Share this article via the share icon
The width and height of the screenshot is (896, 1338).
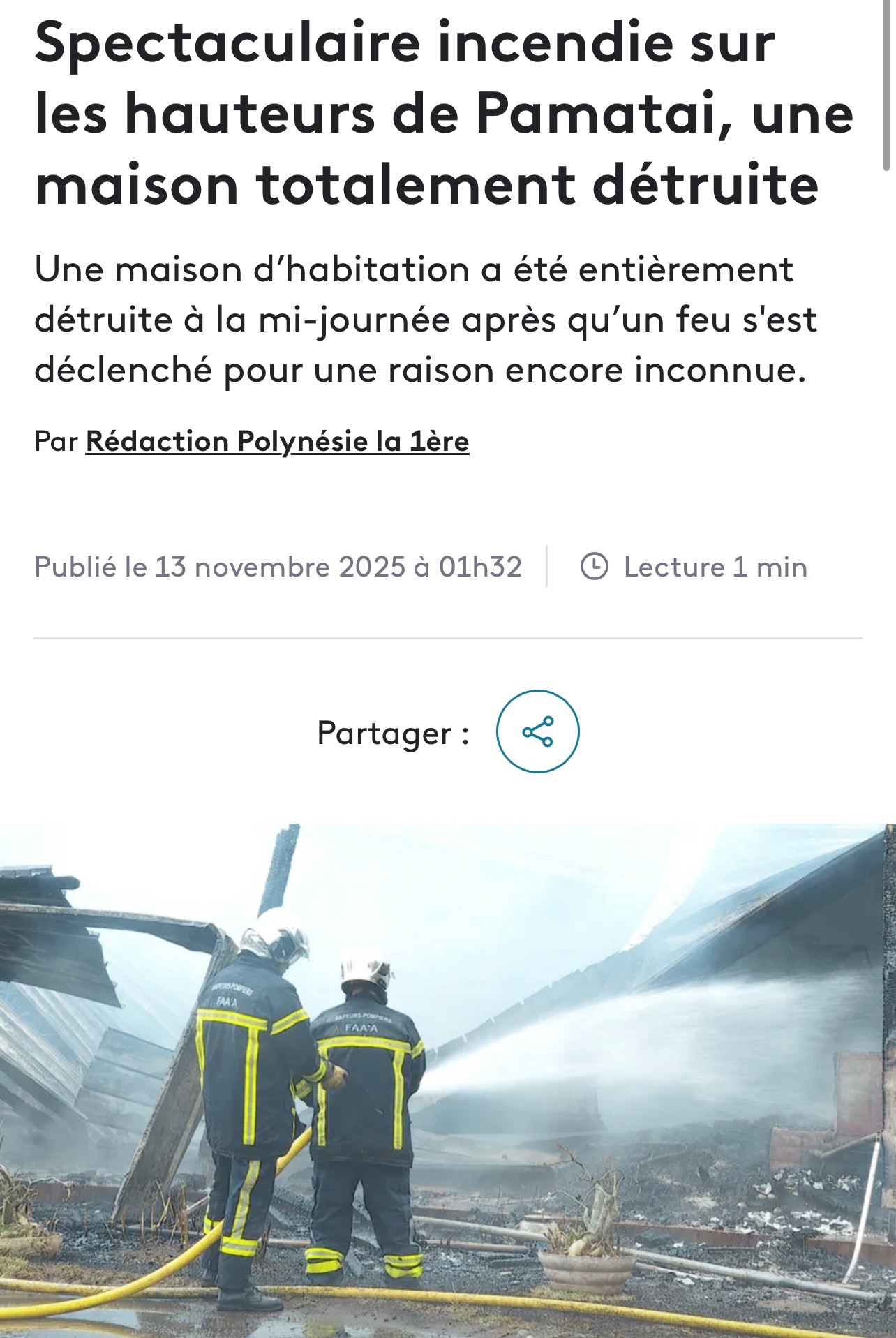(537, 731)
